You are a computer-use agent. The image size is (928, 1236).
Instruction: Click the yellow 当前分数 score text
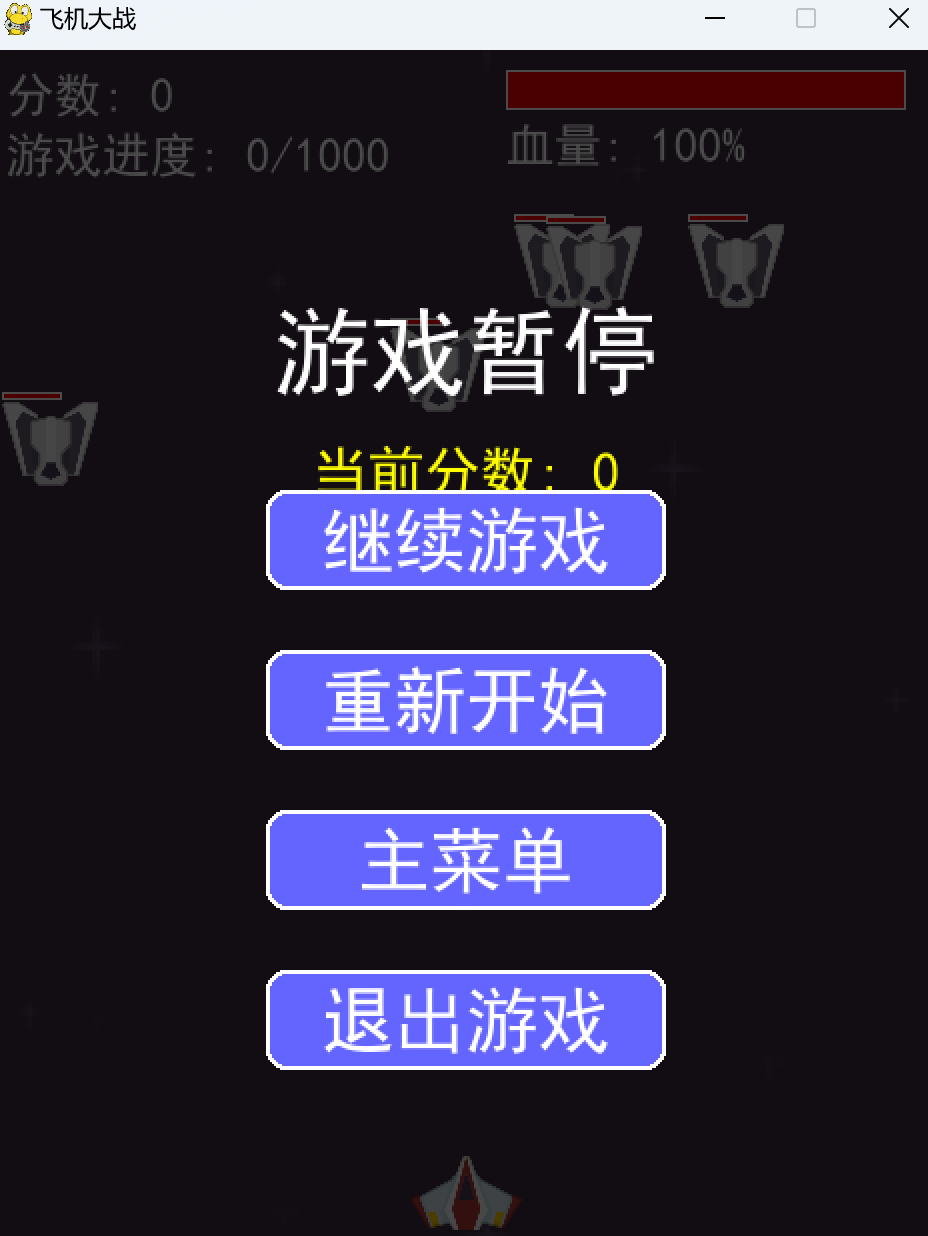coord(464,470)
